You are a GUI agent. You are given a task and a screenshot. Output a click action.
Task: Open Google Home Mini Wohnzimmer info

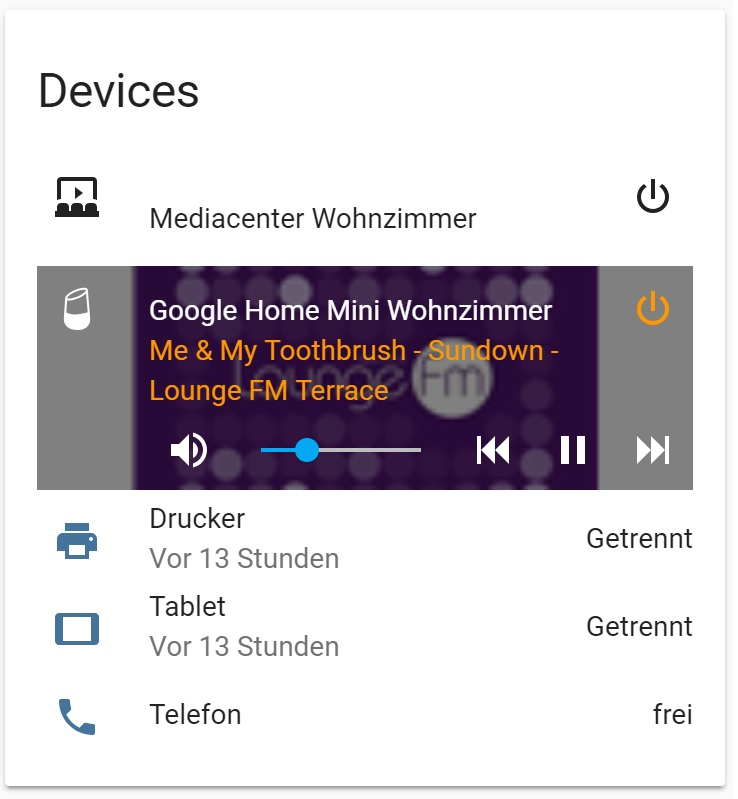[350, 311]
